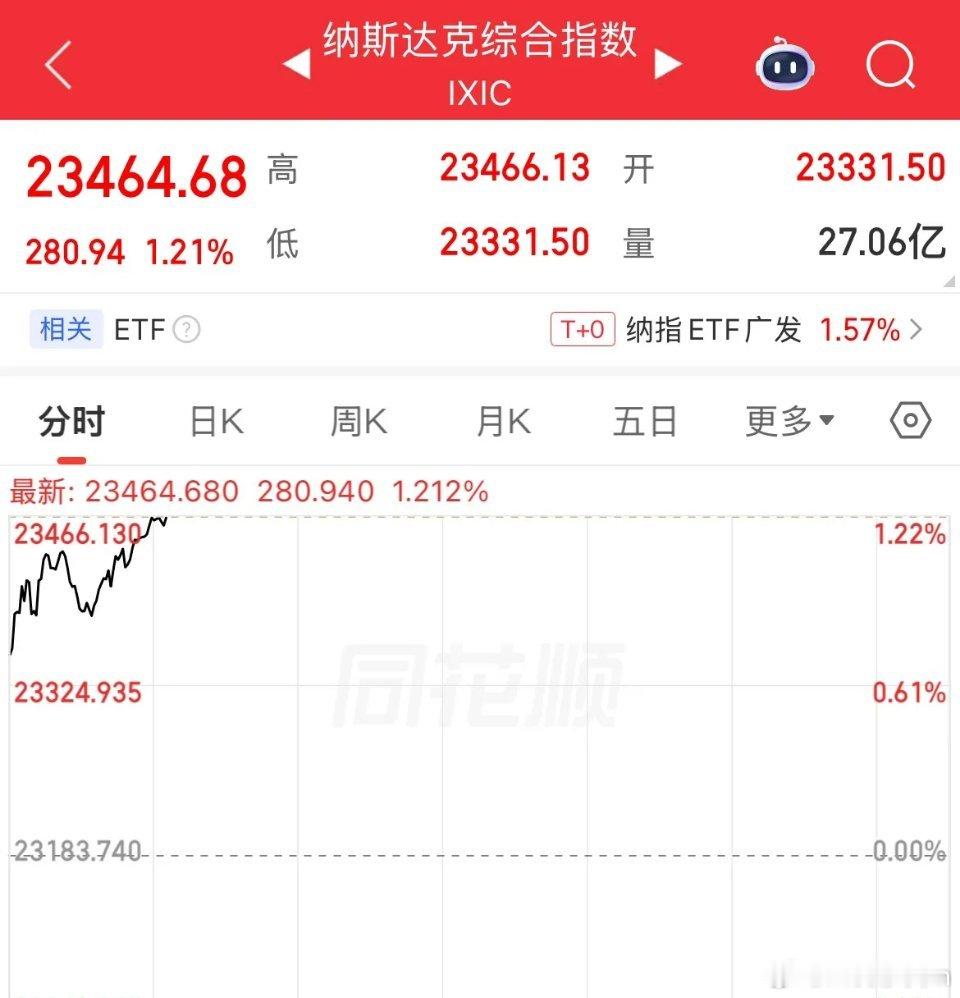The height and width of the screenshot is (998, 960).
Task: Tap the ETF help question mark
Action: (x=186, y=330)
